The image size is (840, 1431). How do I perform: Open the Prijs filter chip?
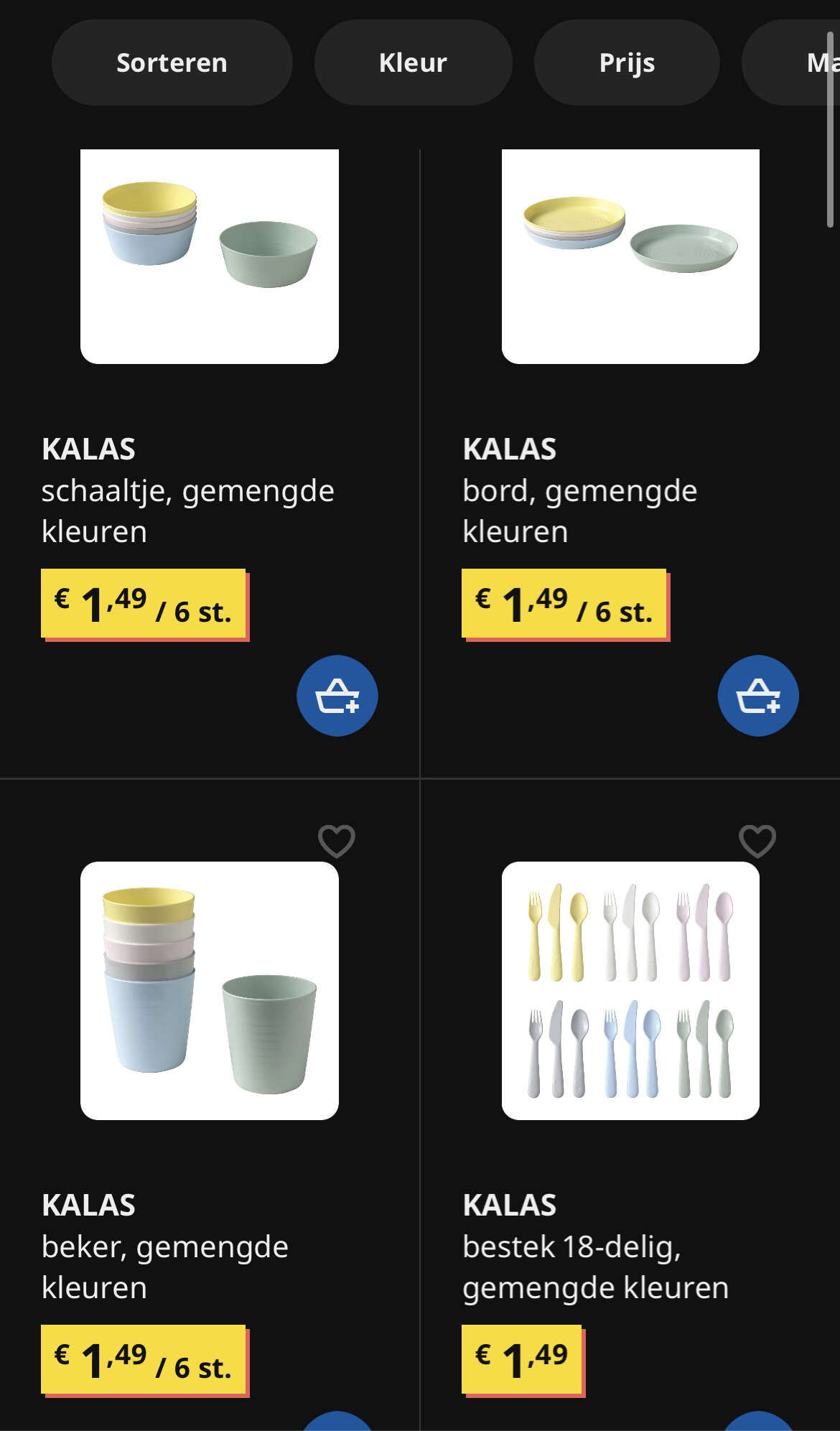pos(626,62)
